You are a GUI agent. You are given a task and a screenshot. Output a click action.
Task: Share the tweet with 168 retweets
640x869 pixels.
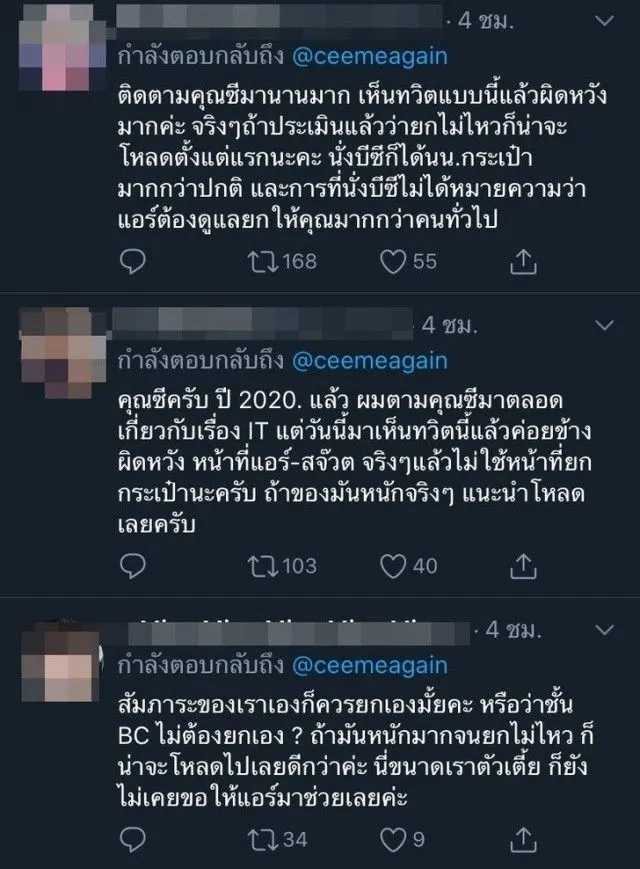[524, 261]
